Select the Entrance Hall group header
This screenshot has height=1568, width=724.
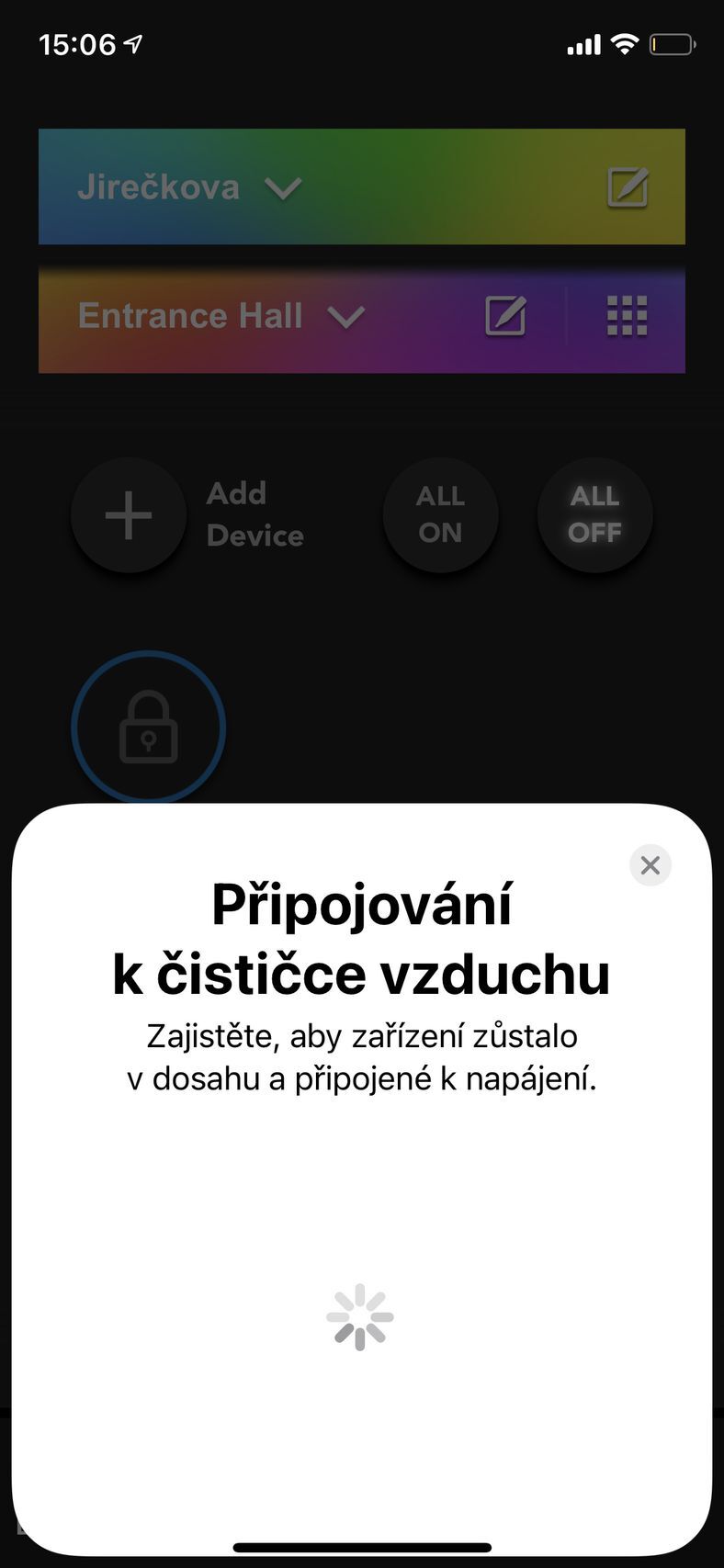191,315
